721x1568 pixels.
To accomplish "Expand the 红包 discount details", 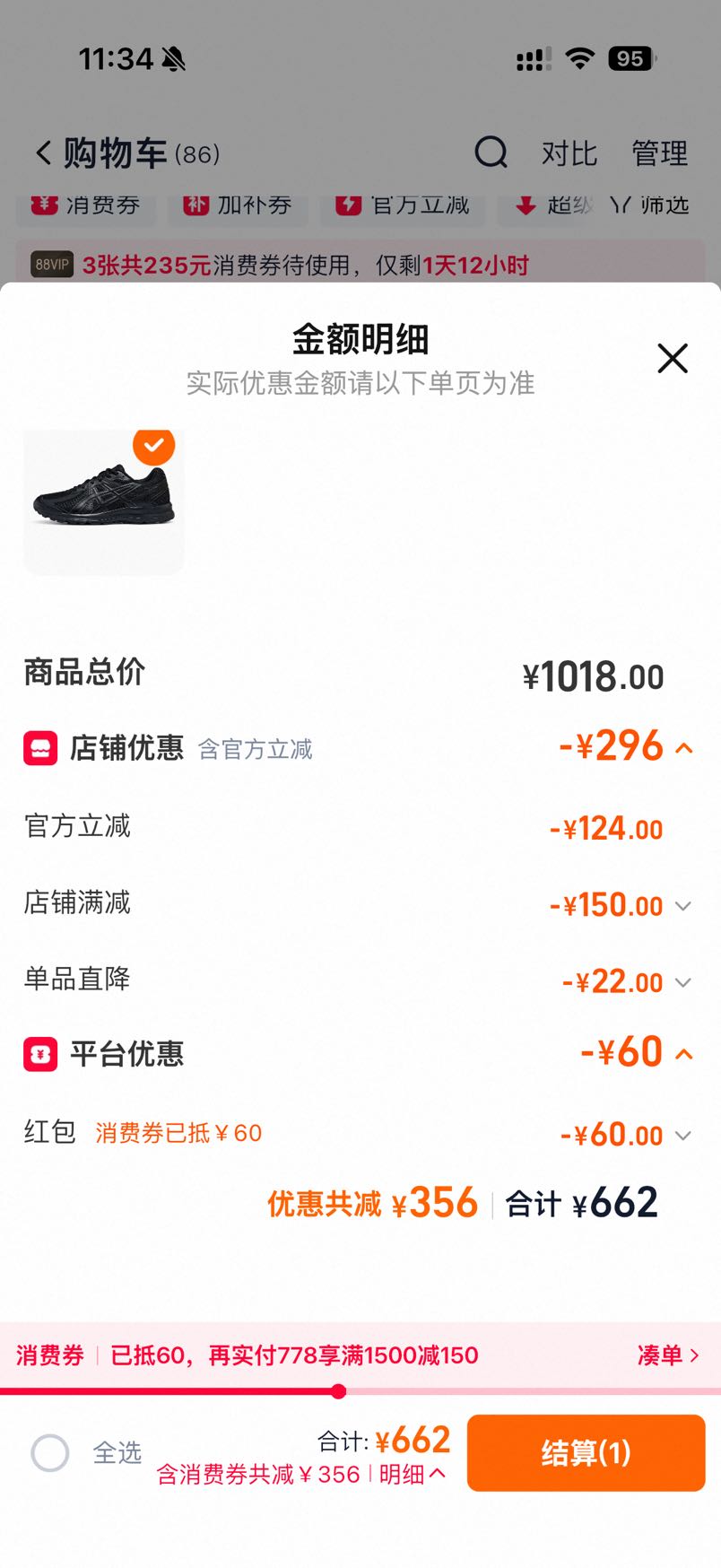I will [x=683, y=1136].
